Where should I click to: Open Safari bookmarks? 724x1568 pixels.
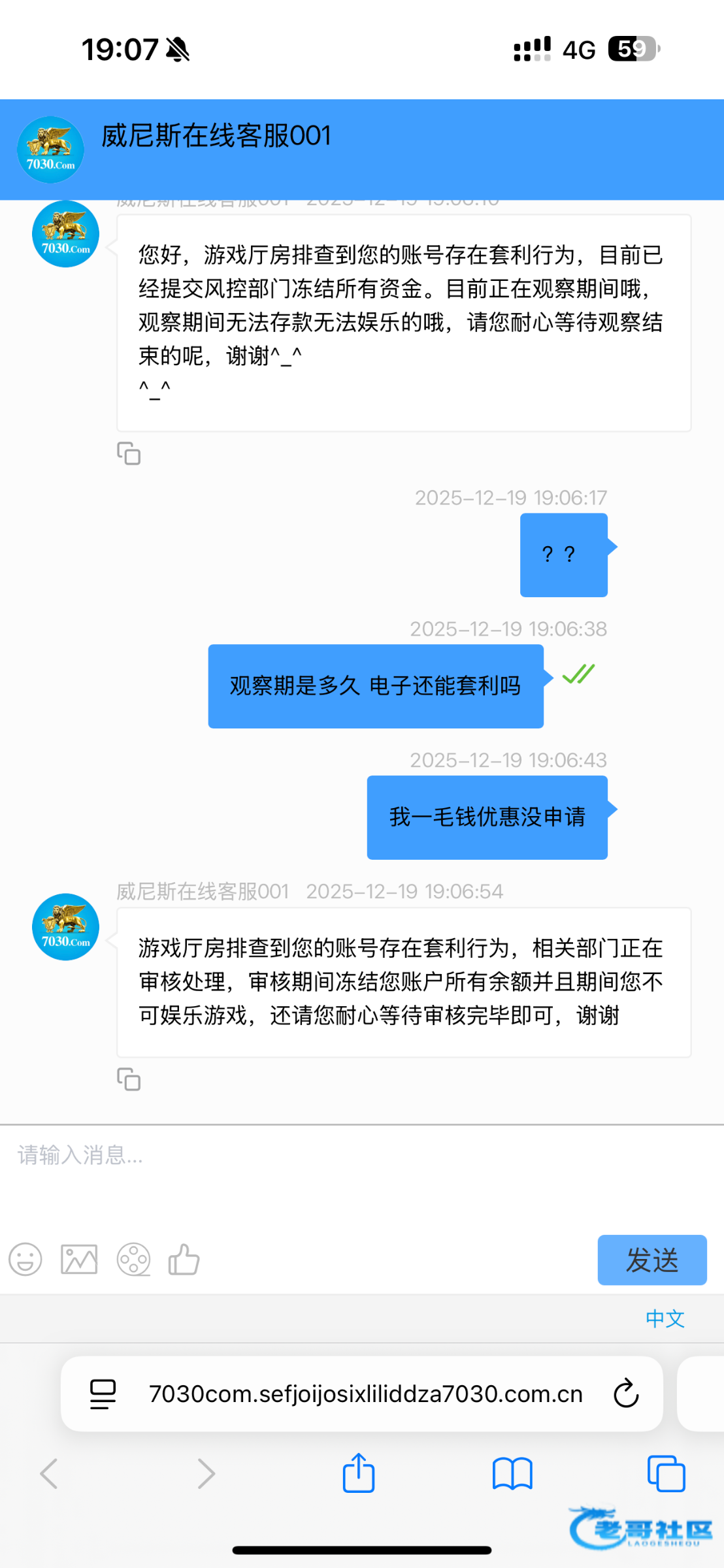pos(512,1474)
